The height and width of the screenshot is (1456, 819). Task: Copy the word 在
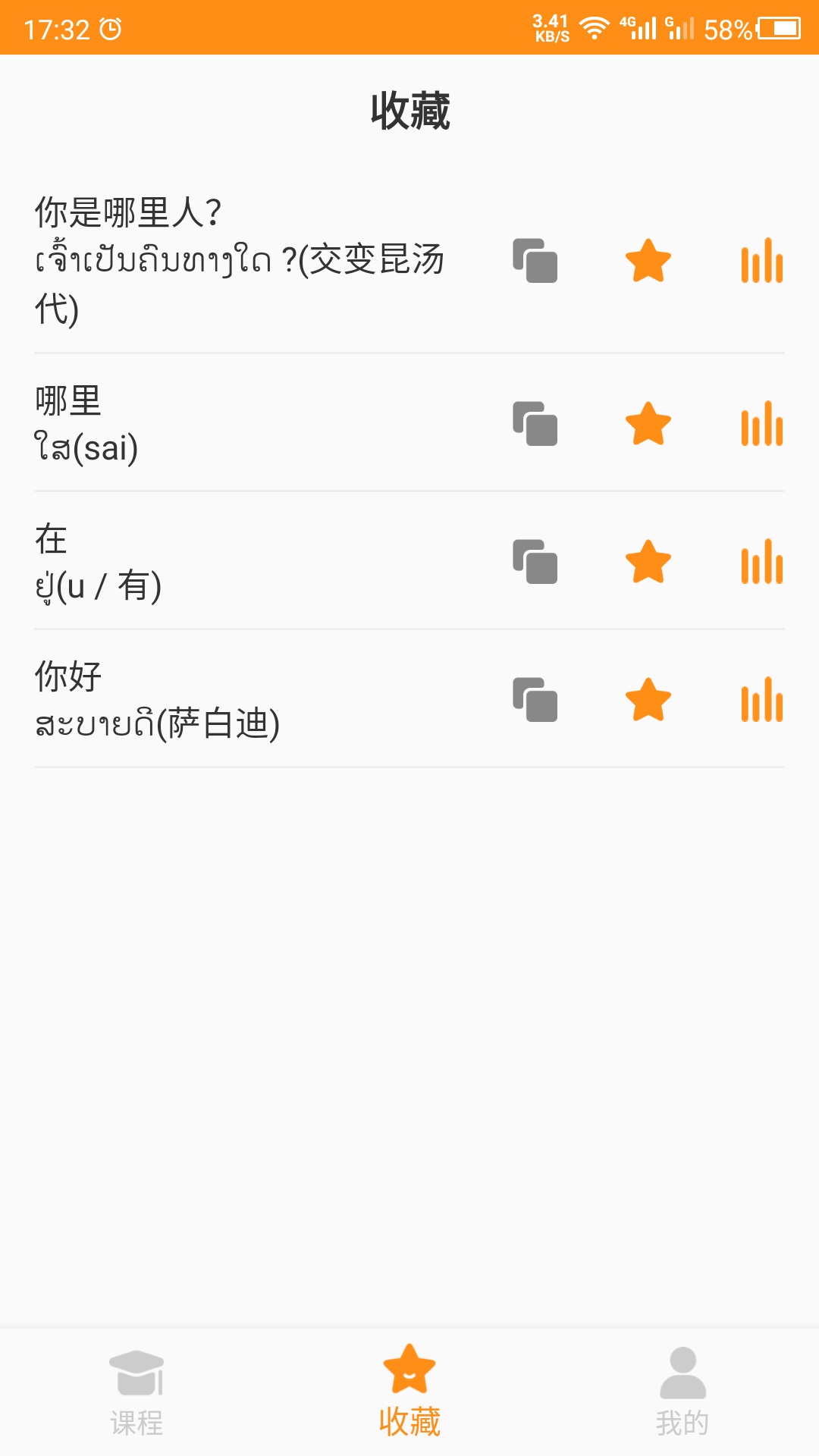point(535,561)
